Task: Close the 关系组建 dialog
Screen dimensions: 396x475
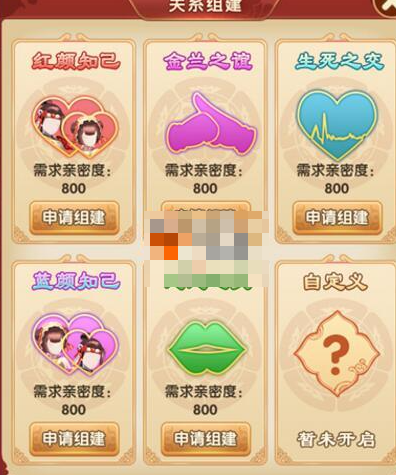Action: pos(387,6)
